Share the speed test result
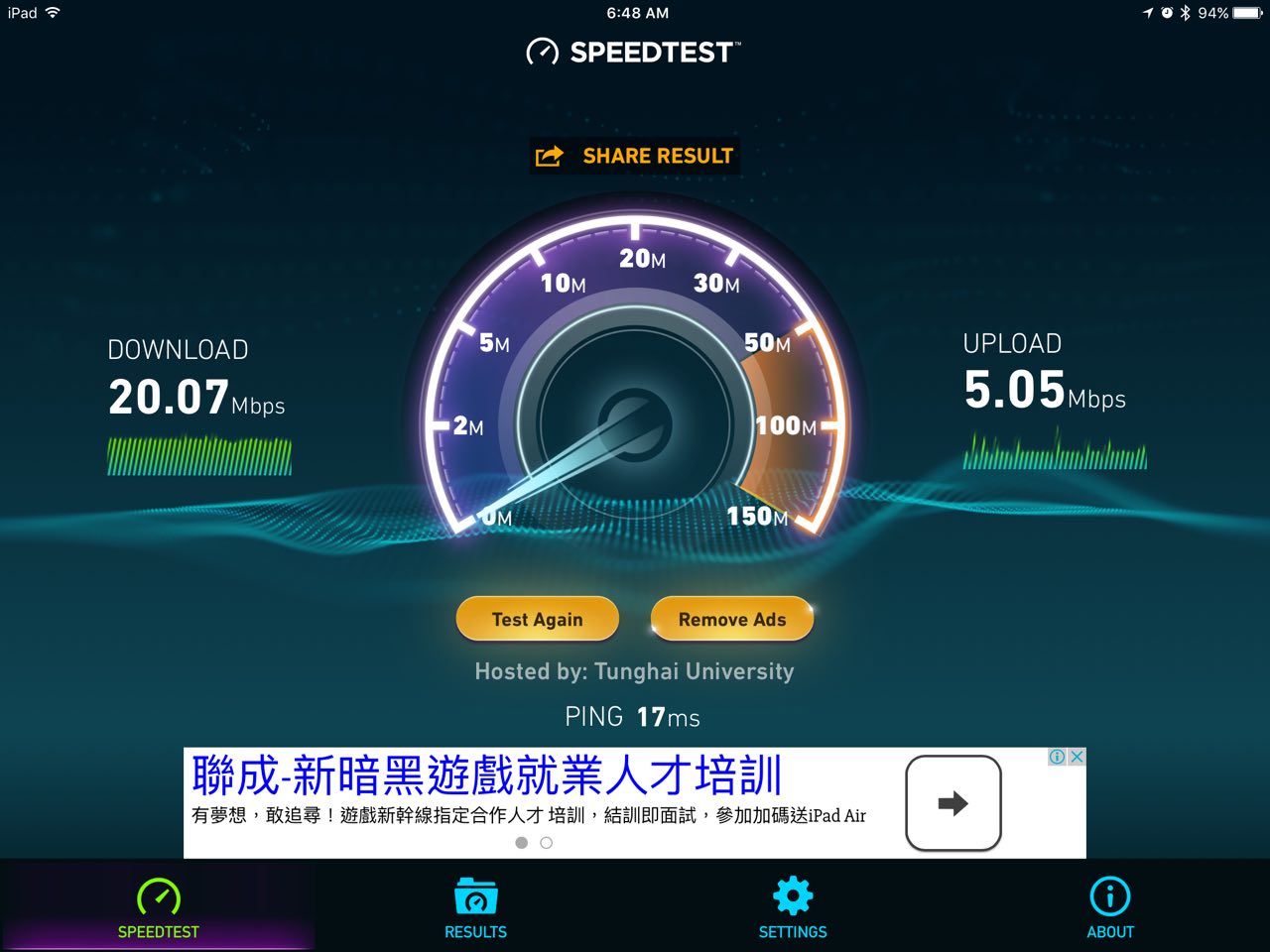1270x952 pixels. (x=635, y=156)
